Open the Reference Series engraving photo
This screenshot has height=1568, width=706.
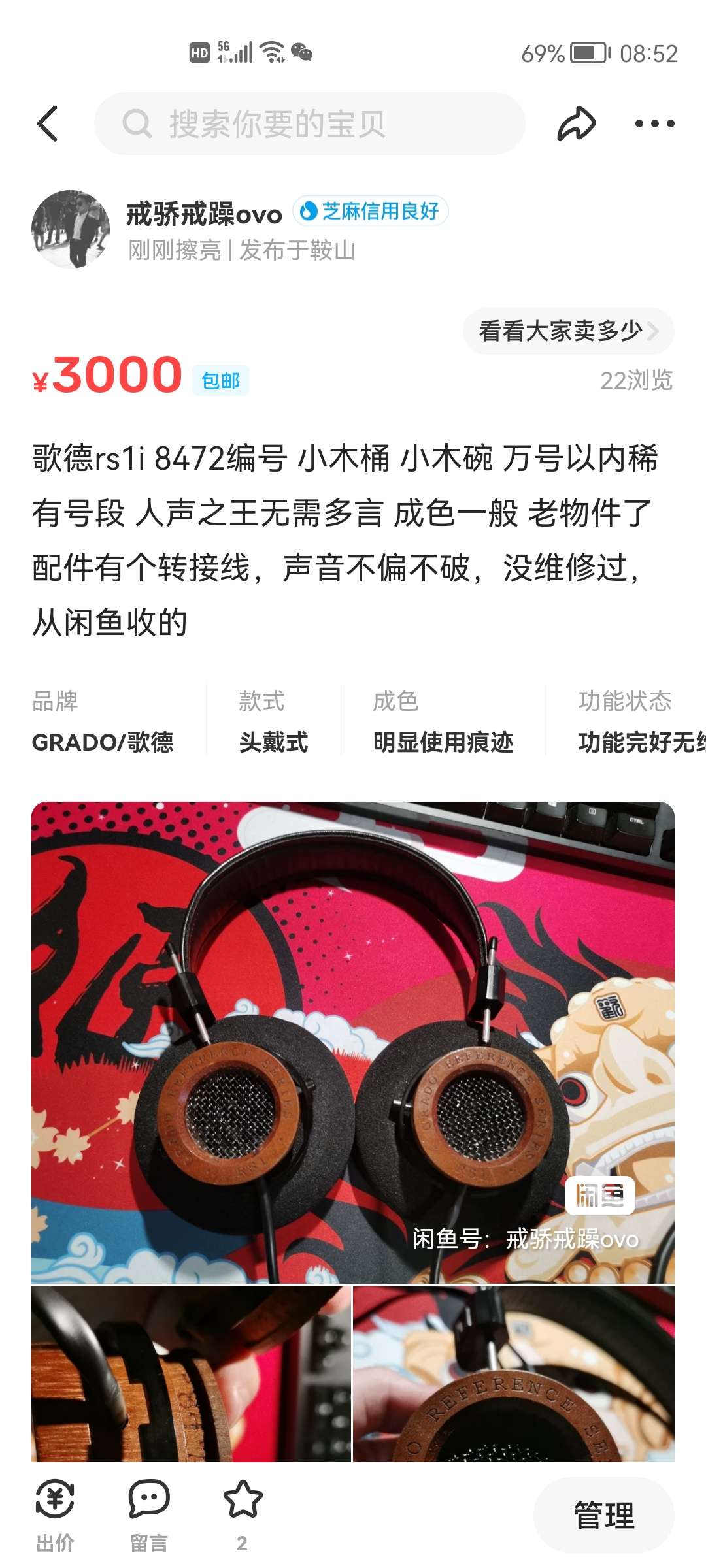click(514, 1373)
